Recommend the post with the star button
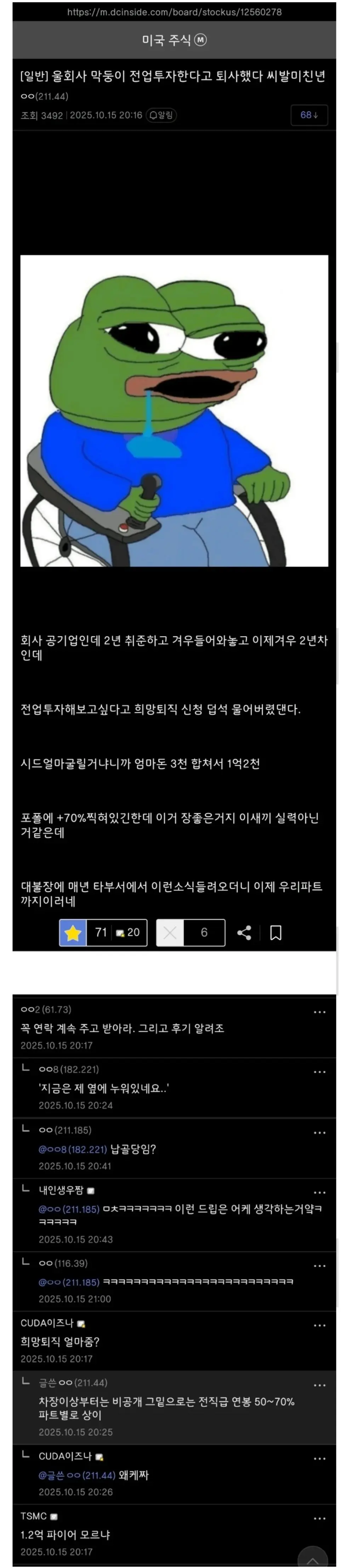342x1568 pixels. (x=73, y=932)
